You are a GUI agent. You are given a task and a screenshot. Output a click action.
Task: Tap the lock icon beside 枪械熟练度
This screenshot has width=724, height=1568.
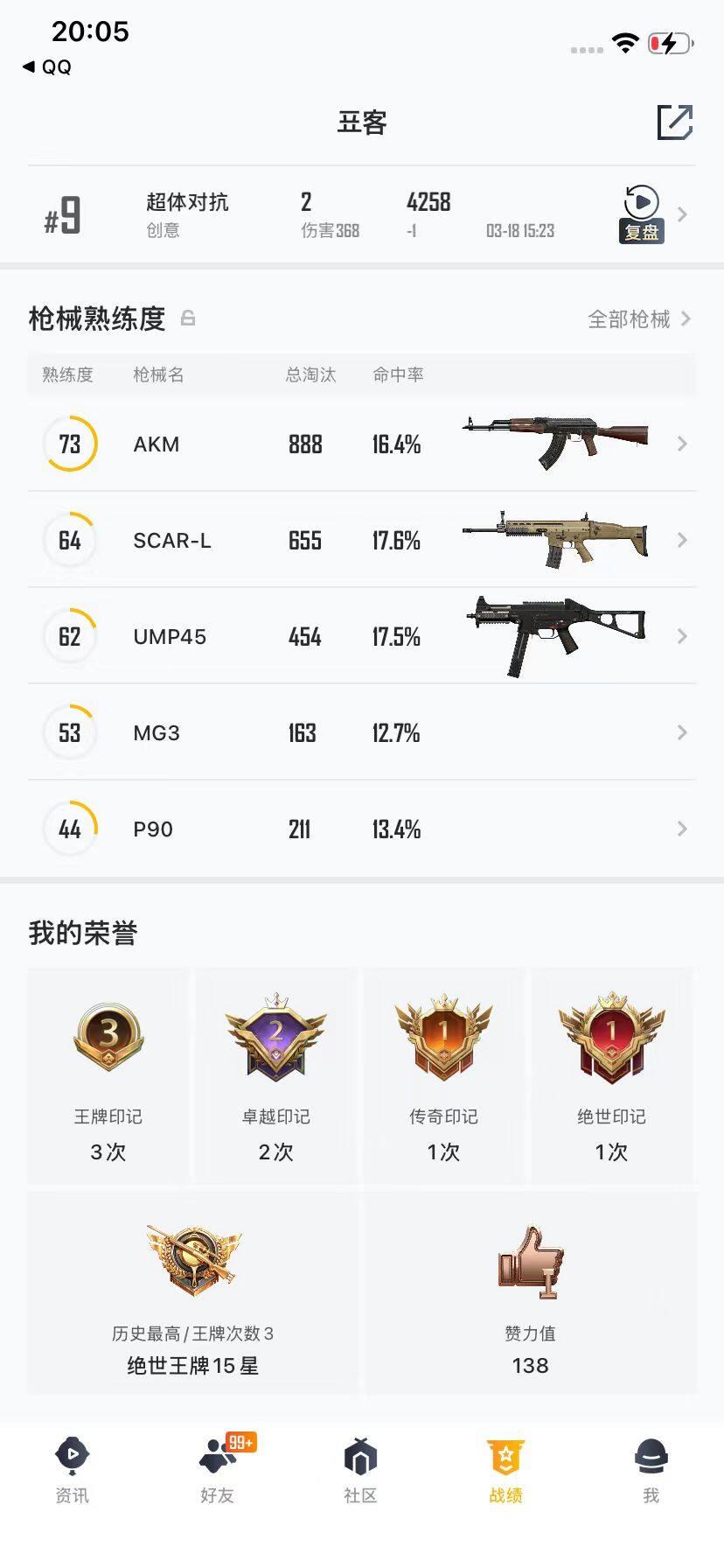pos(188,318)
